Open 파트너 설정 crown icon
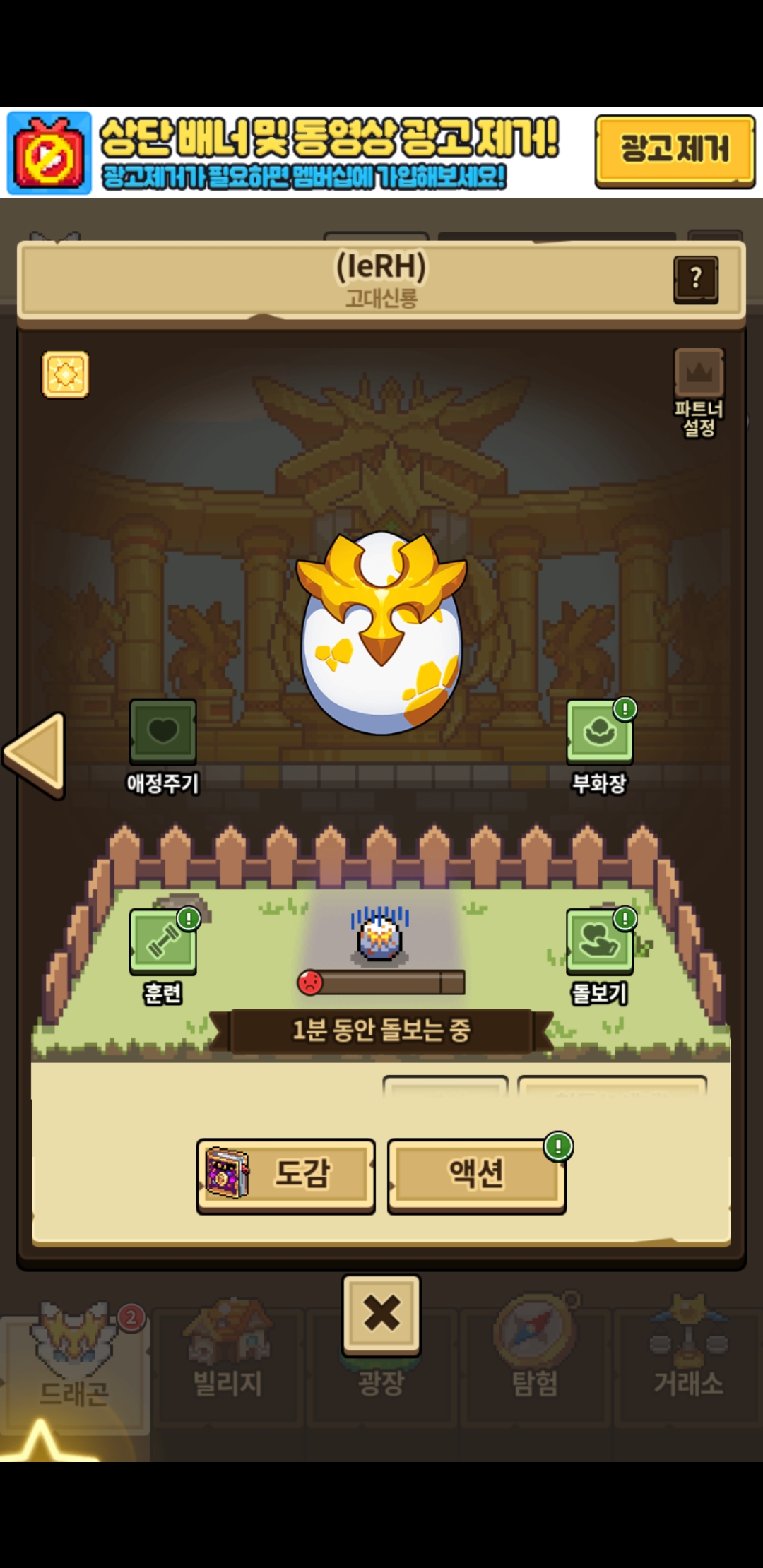The height and width of the screenshot is (1568, 763). tap(699, 372)
